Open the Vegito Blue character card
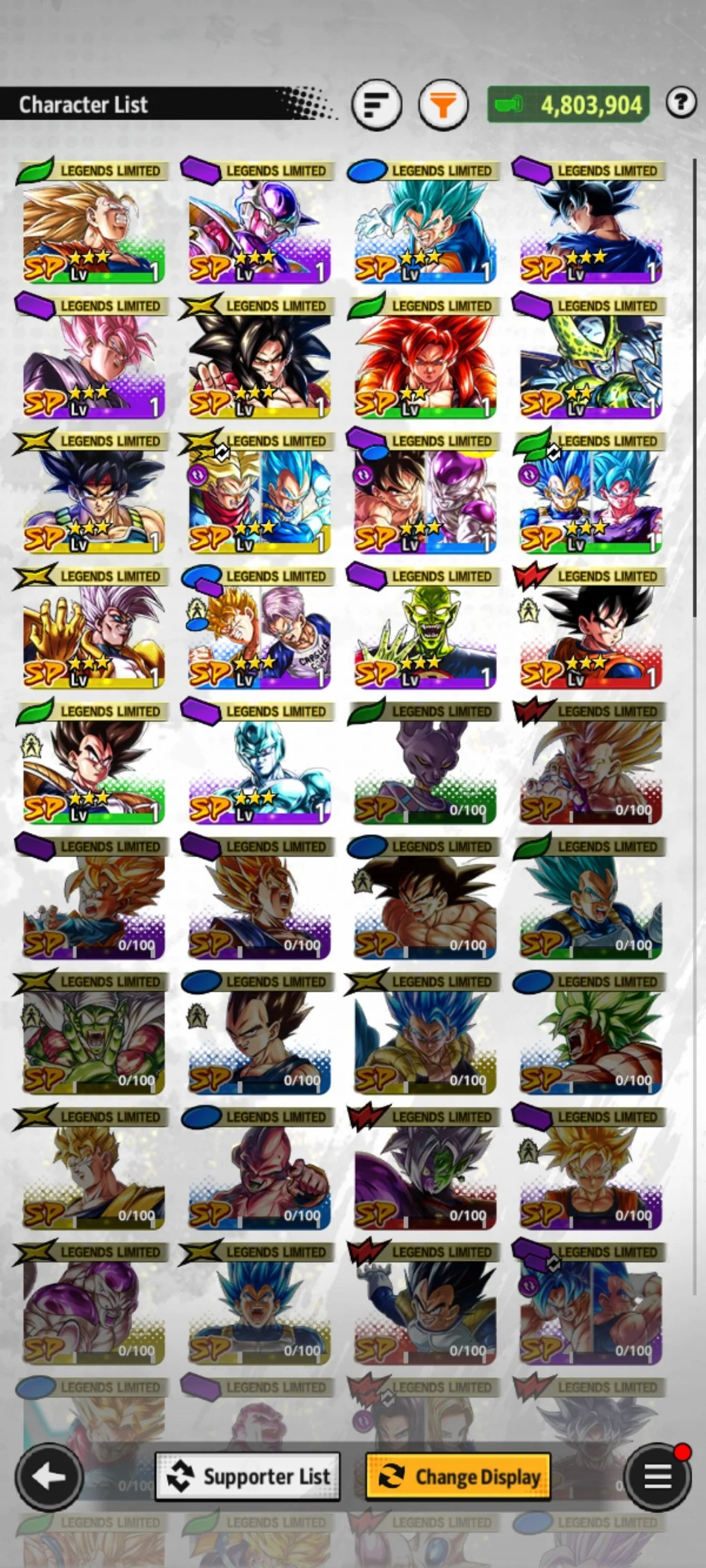The image size is (706, 1568). point(425,225)
